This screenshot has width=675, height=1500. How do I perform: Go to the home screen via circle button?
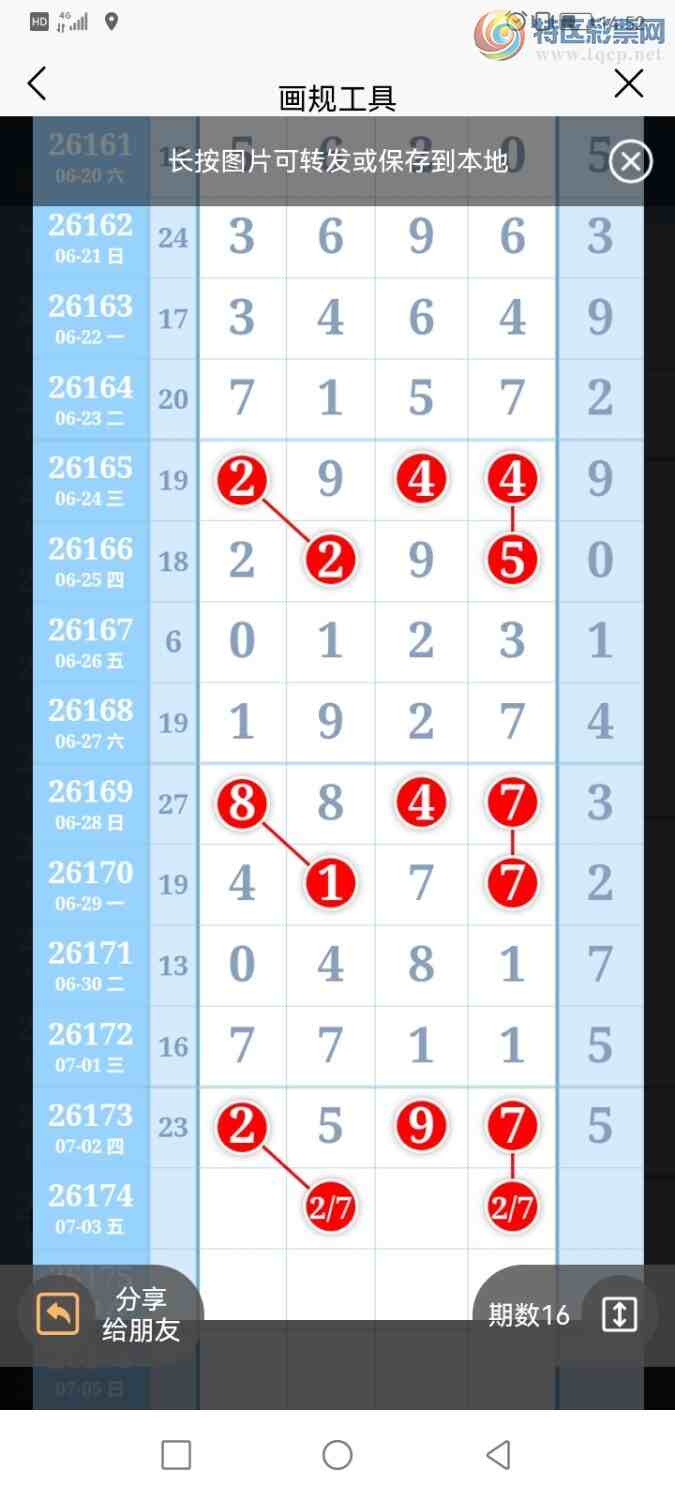pos(337,1455)
